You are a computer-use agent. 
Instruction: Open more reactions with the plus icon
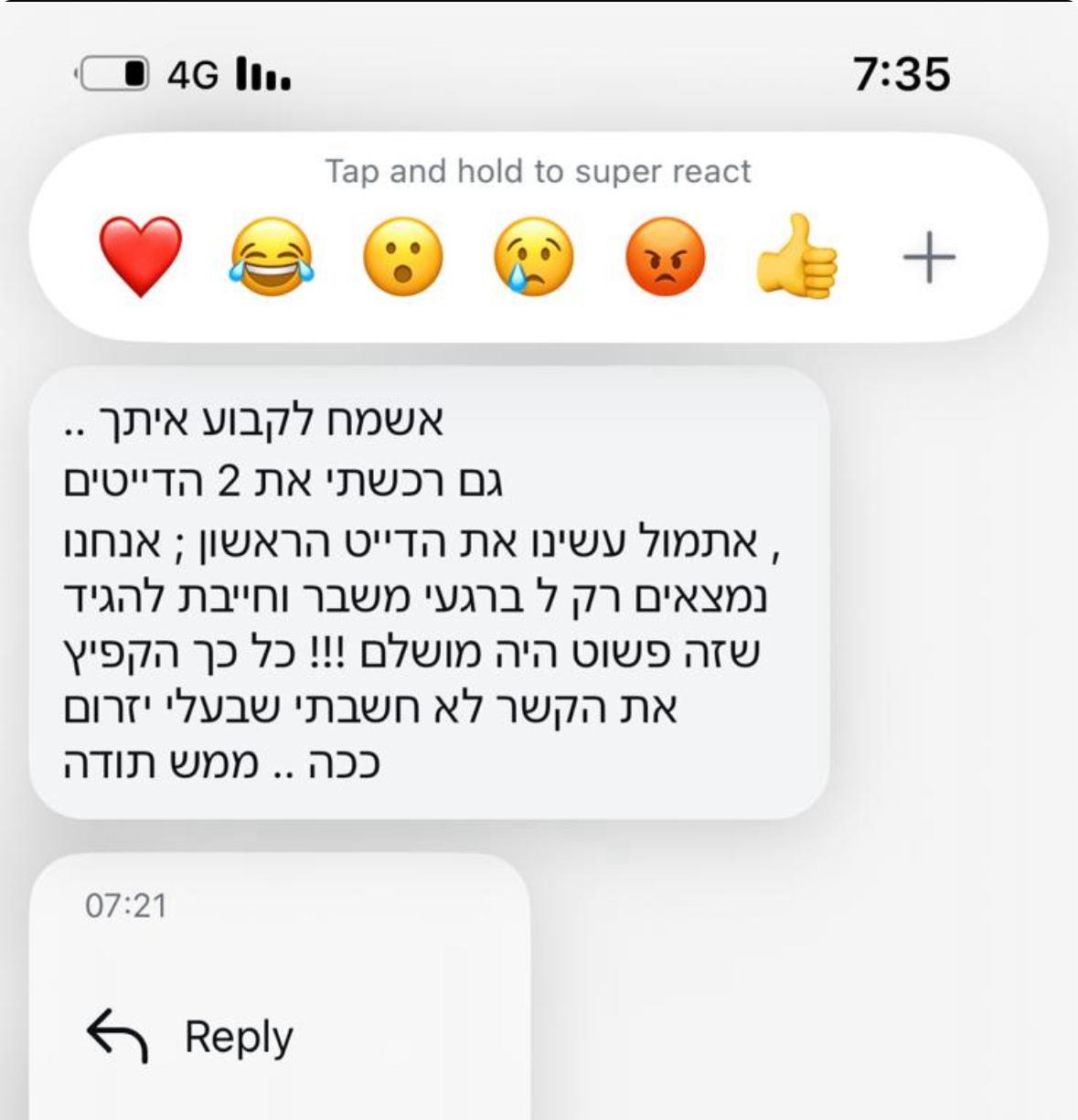929,257
